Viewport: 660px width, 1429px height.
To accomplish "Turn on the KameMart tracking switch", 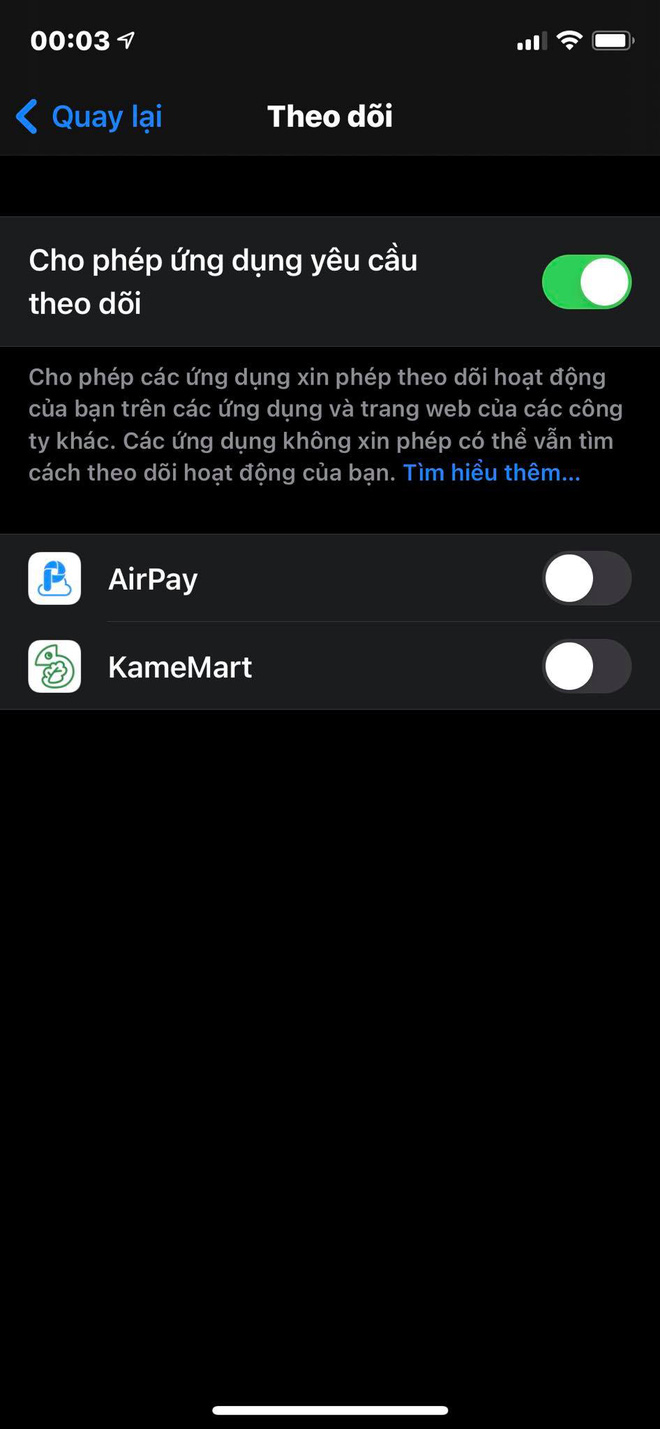I will [x=586, y=667].
